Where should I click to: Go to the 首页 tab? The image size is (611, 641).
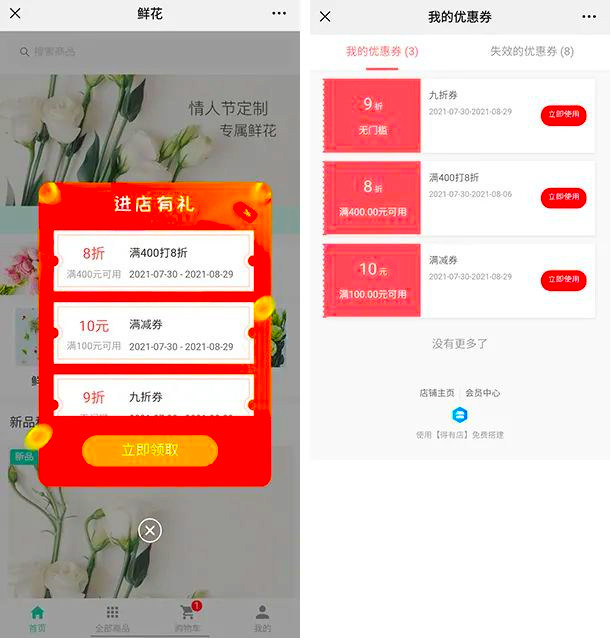click(37, 618)
